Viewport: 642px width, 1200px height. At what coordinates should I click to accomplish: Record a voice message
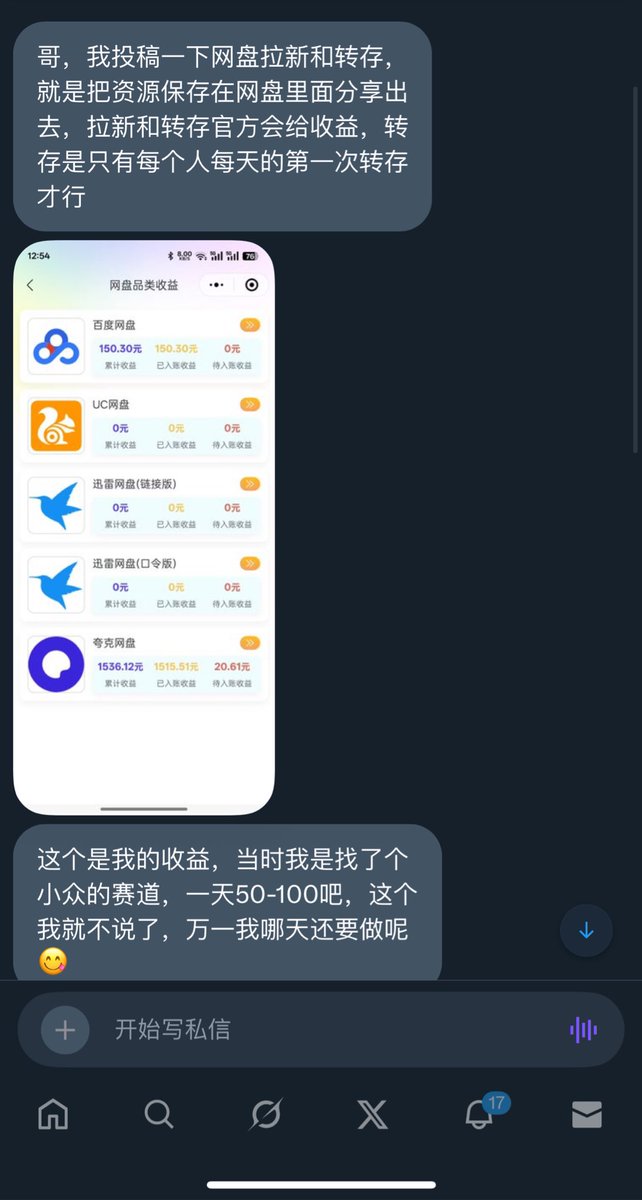[x=583, y=1030]
